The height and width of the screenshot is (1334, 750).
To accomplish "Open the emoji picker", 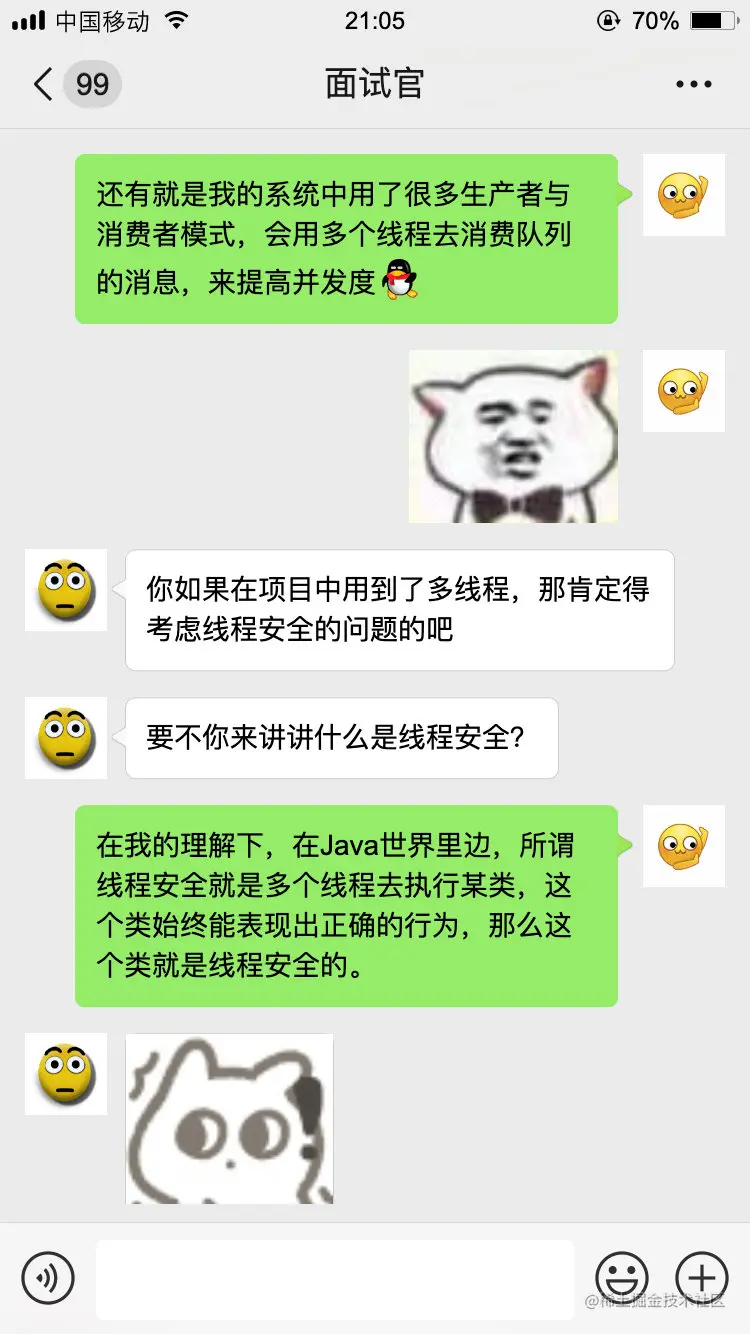I will click(x=622, y=1277).
